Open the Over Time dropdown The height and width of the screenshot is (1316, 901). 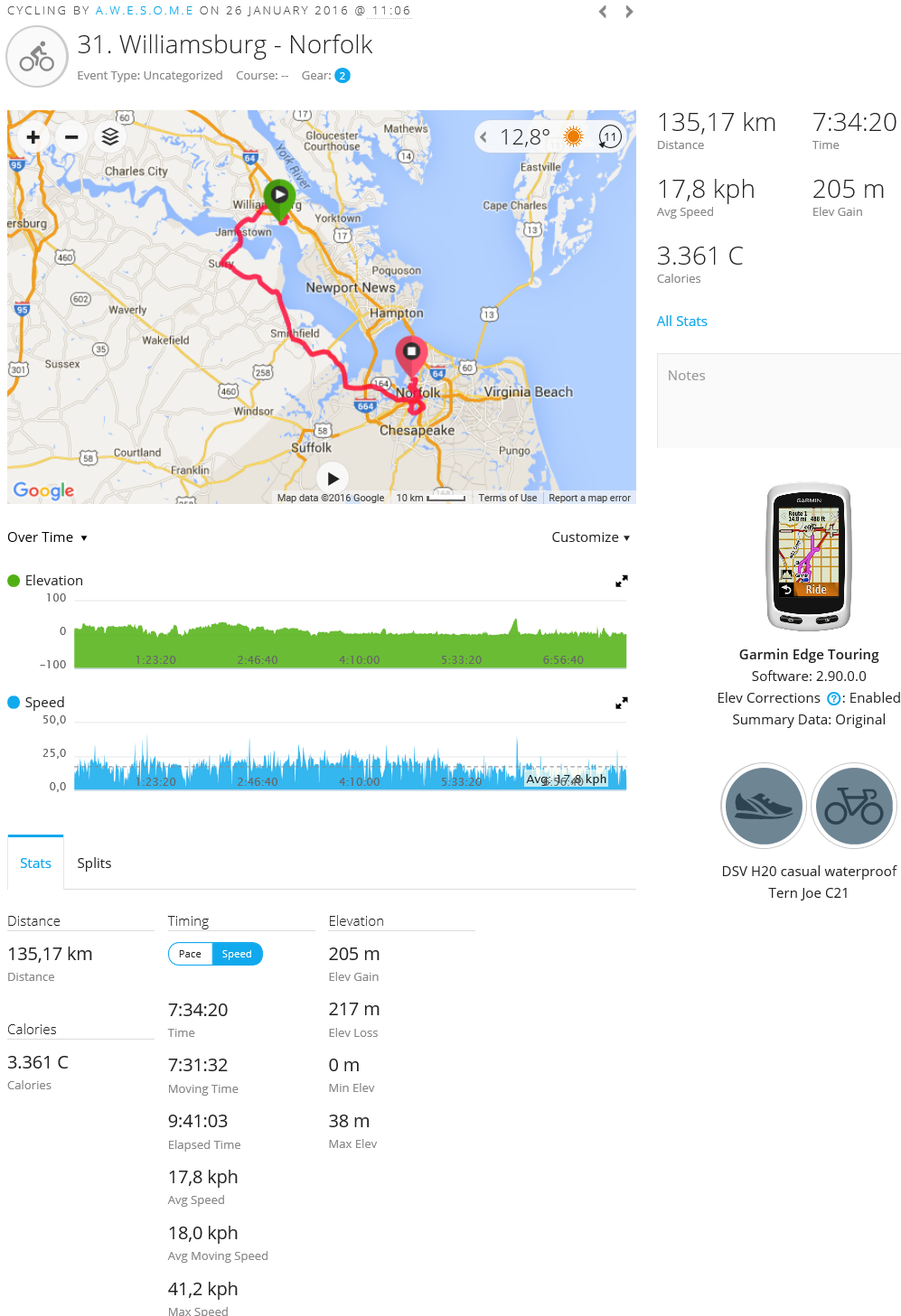pos(47,537)
